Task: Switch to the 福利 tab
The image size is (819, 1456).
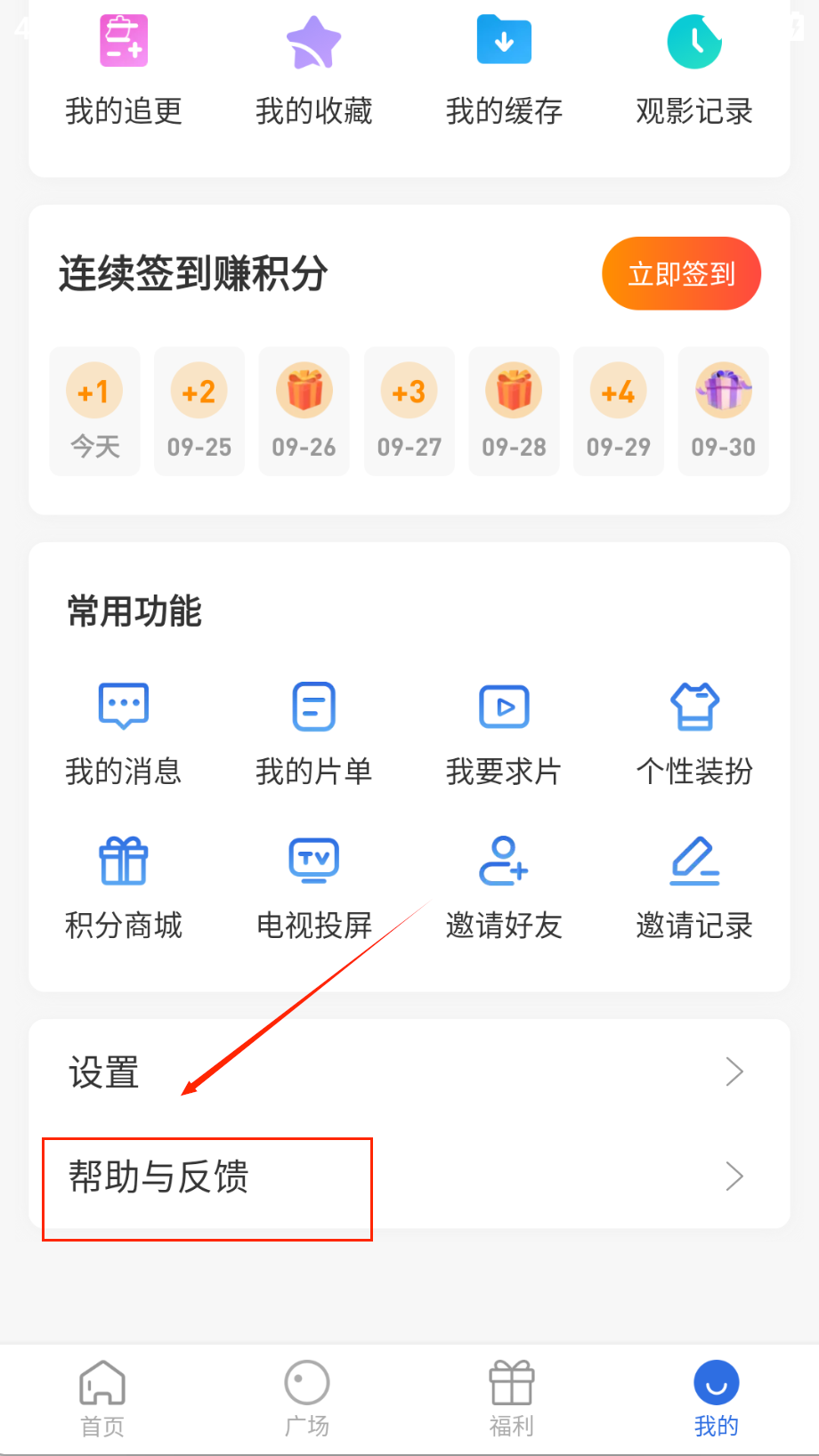Action: 512,1397
